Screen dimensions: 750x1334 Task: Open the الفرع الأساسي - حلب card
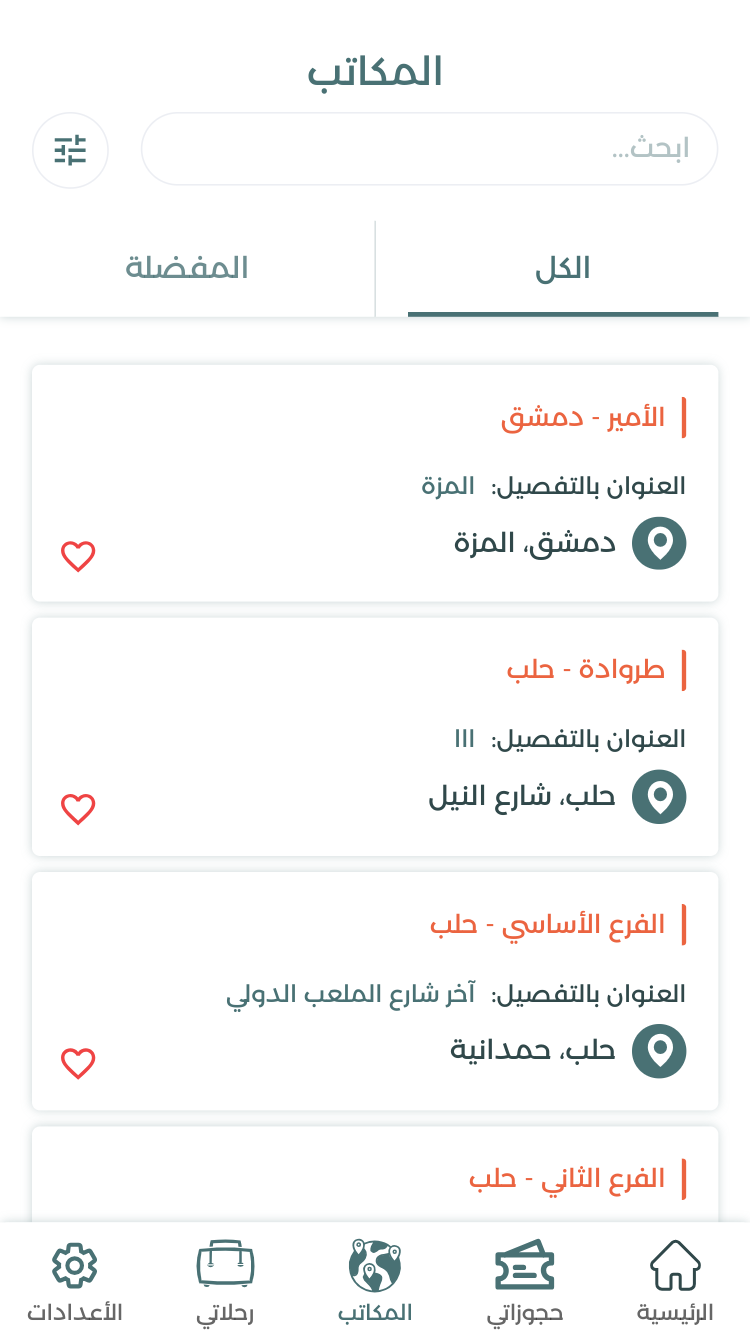tap(375, 991)
